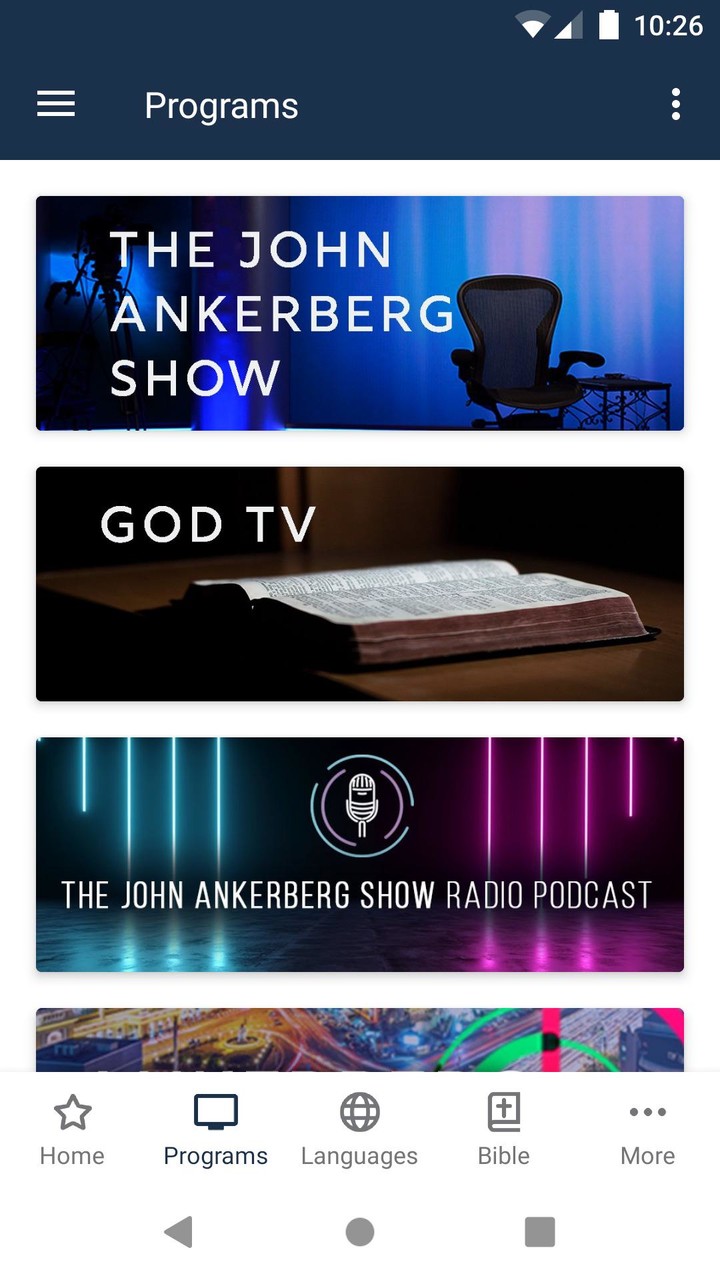The height and width of the screenshot is (1280, 720).
Task: Tap the Bible book icon
Action: coord(503,1111)
